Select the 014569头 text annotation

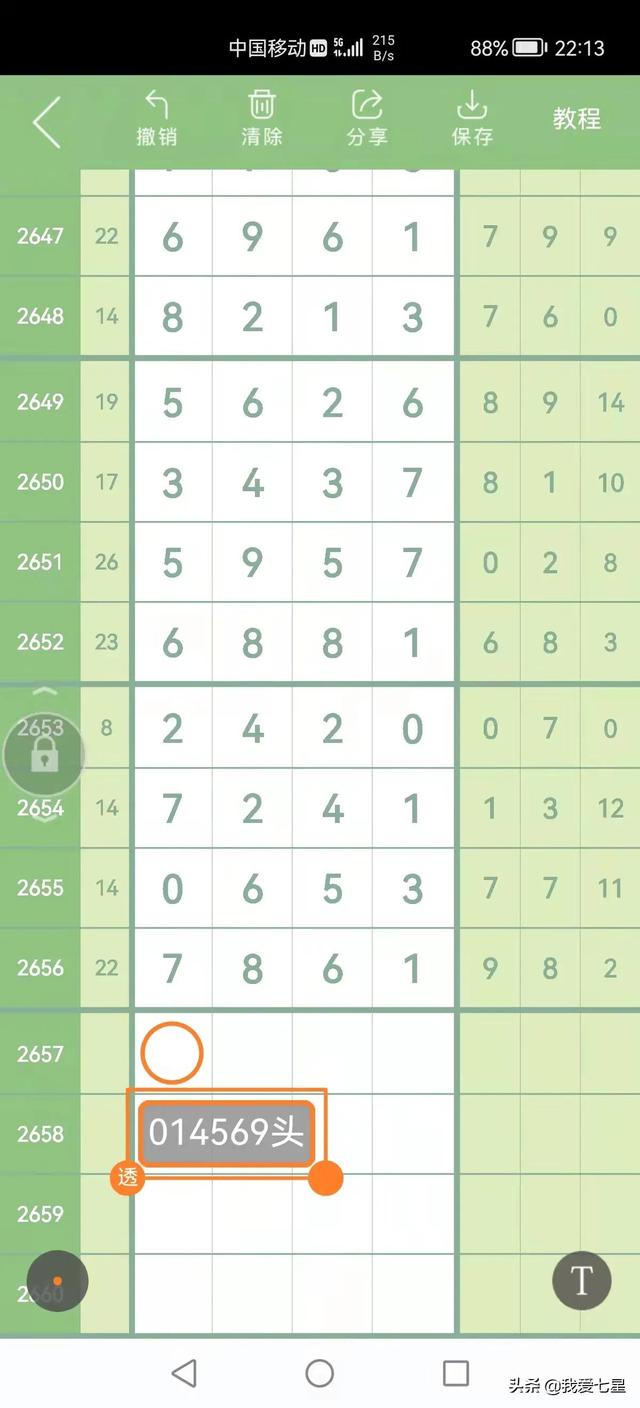226,1133
